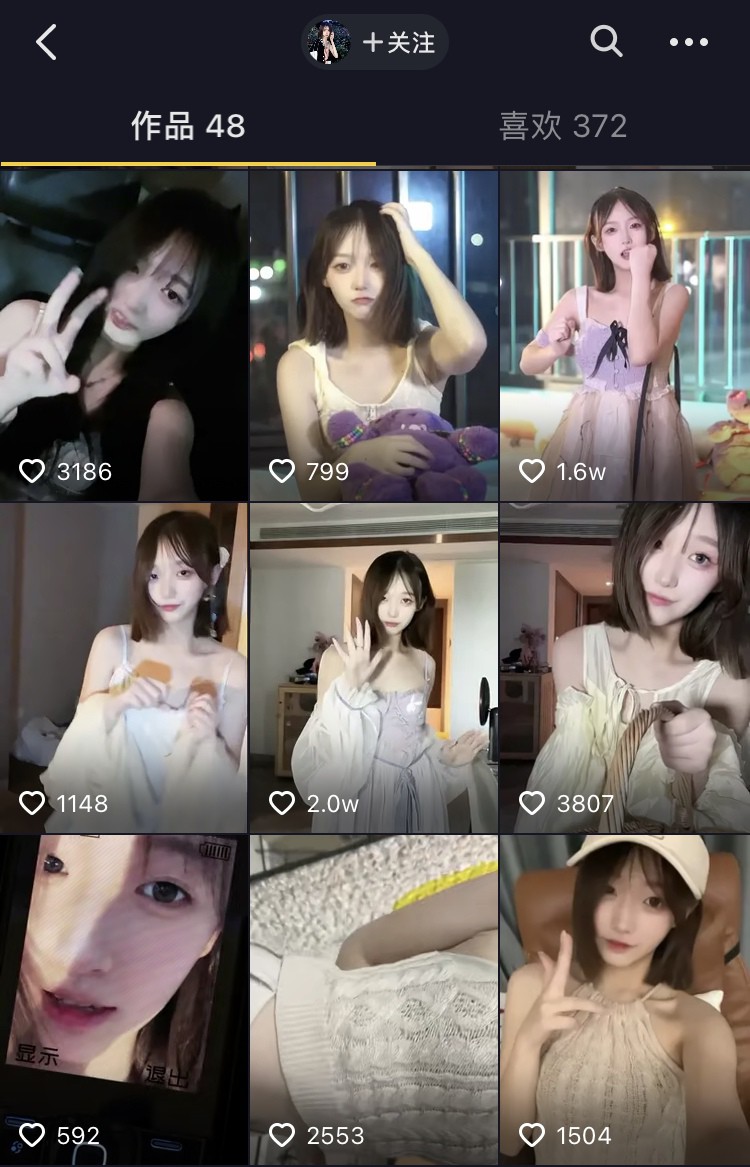The width and height of the screenshot is (750, 1167).
Task: Open the video with 1148 likes
Action: (x=124, y=668)
